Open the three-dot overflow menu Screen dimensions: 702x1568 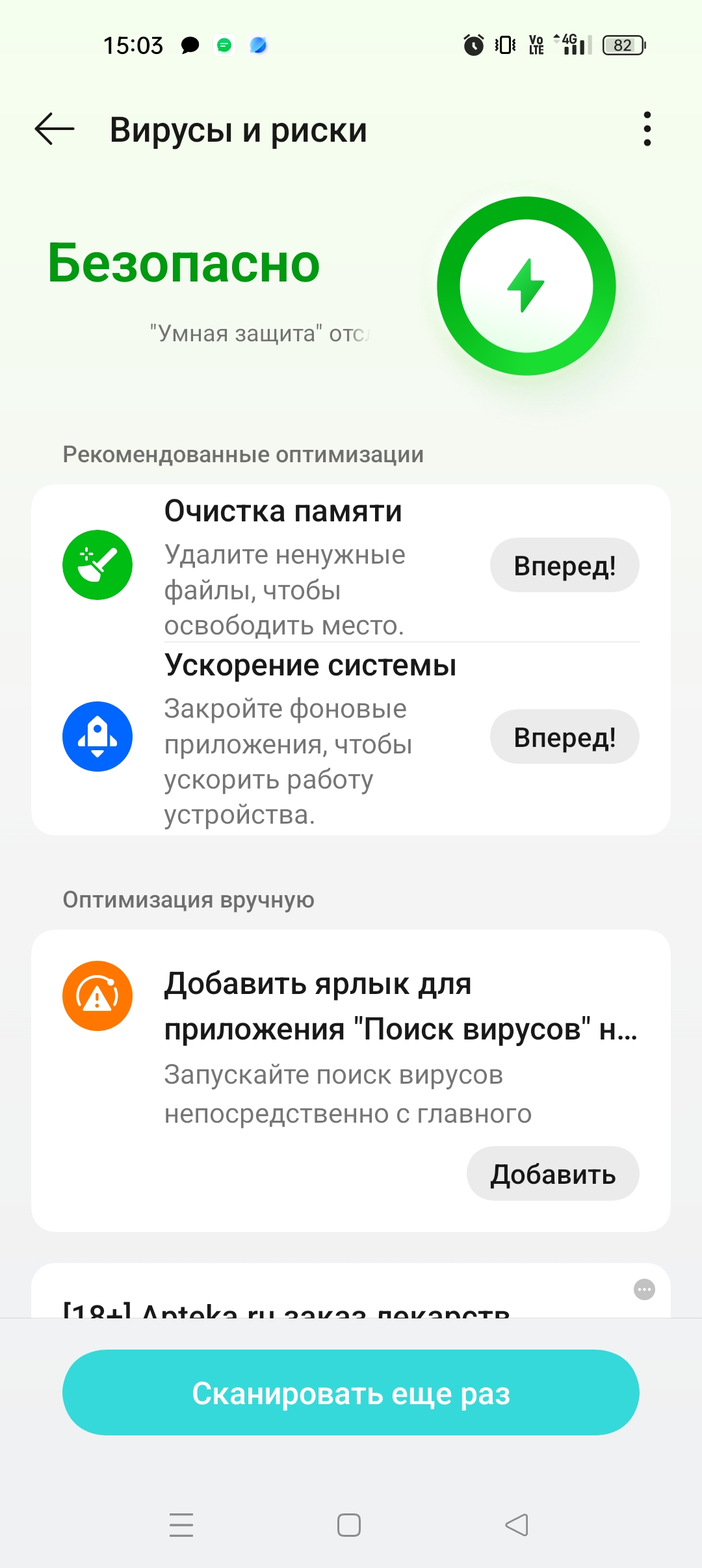pyautogui.click(x=646, y=129)
